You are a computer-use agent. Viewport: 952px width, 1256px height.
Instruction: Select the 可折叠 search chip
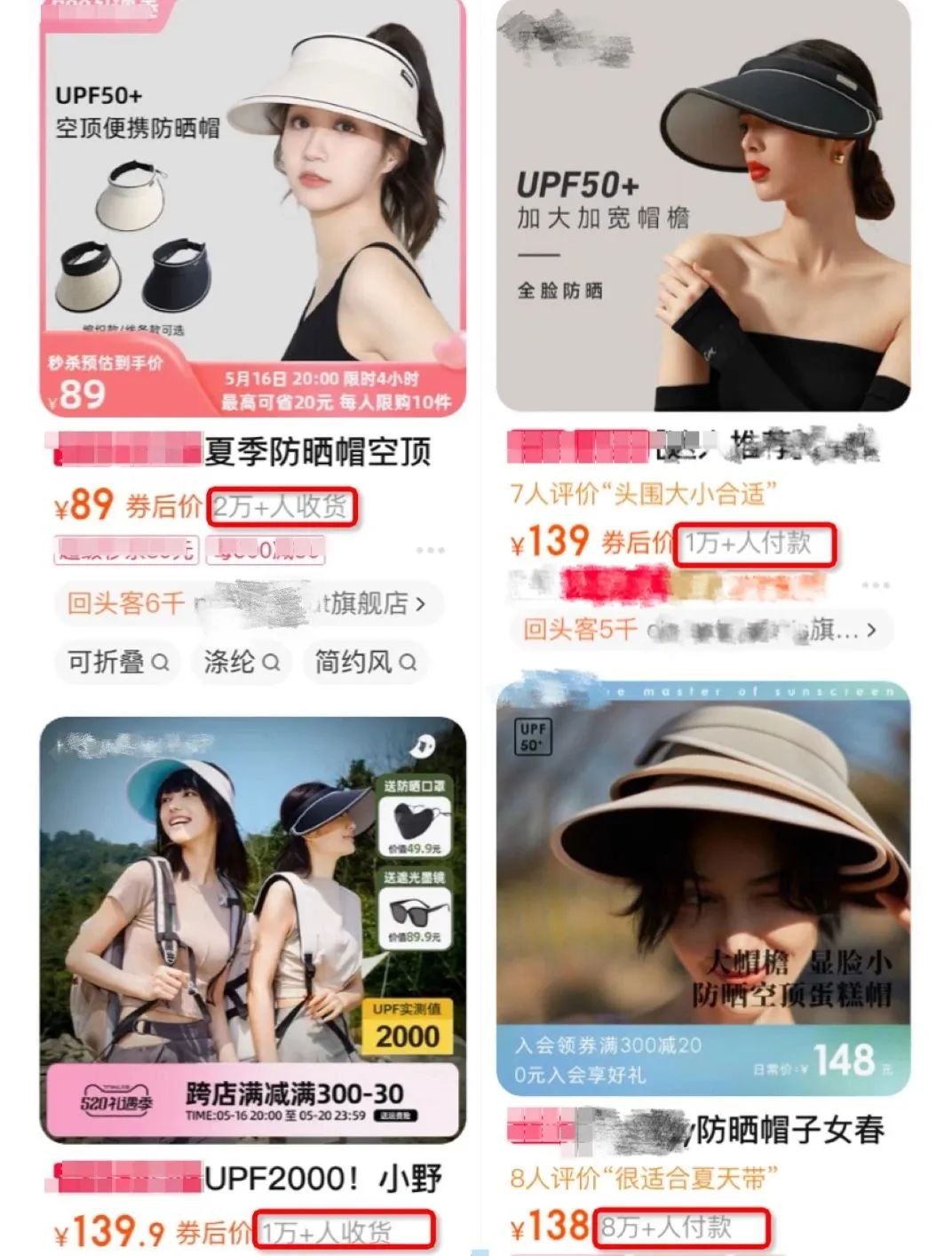pyautogui.click(x=117, y=662)
